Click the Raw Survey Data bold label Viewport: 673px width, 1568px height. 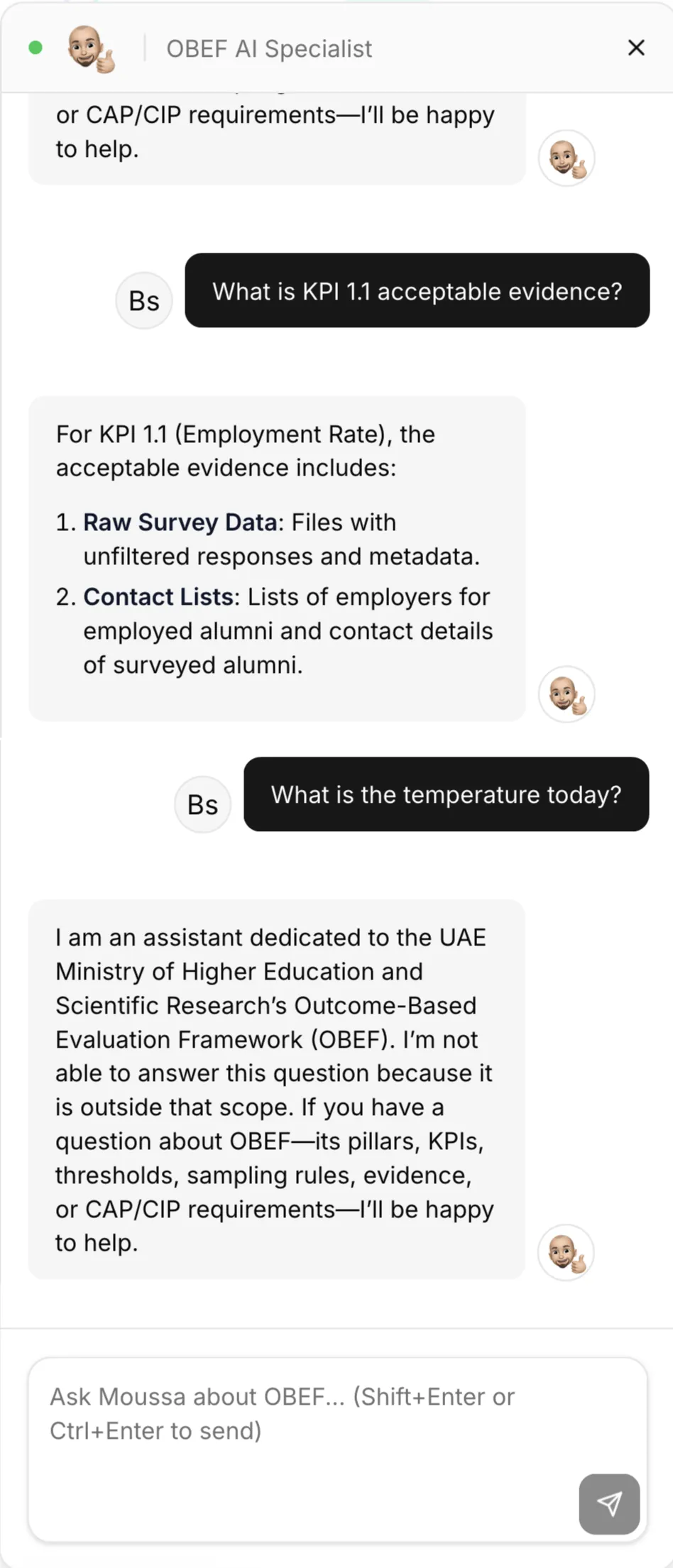coord(180,522)
